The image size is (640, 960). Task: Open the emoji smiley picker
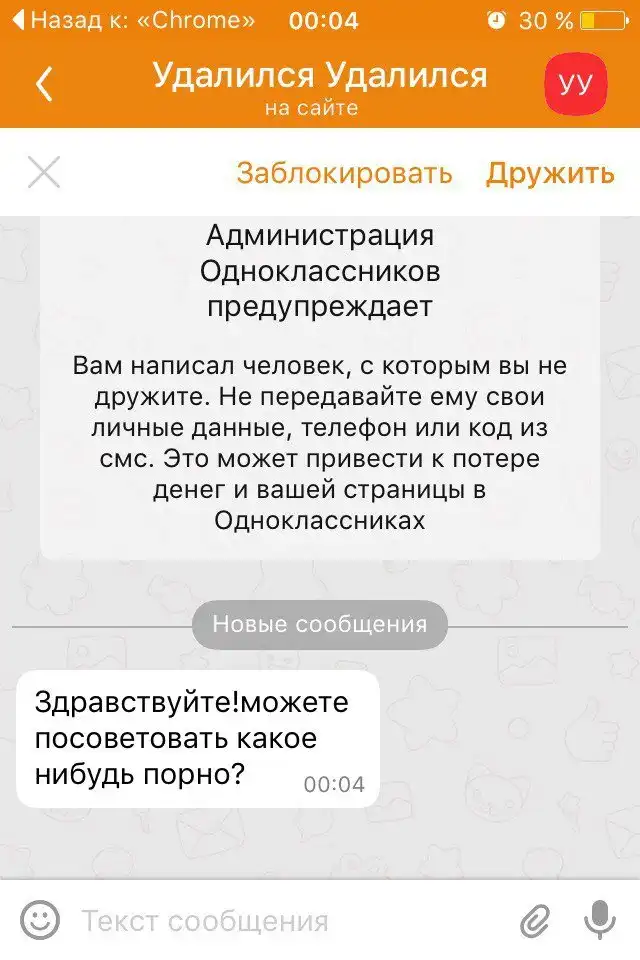[x=40, y=920]
